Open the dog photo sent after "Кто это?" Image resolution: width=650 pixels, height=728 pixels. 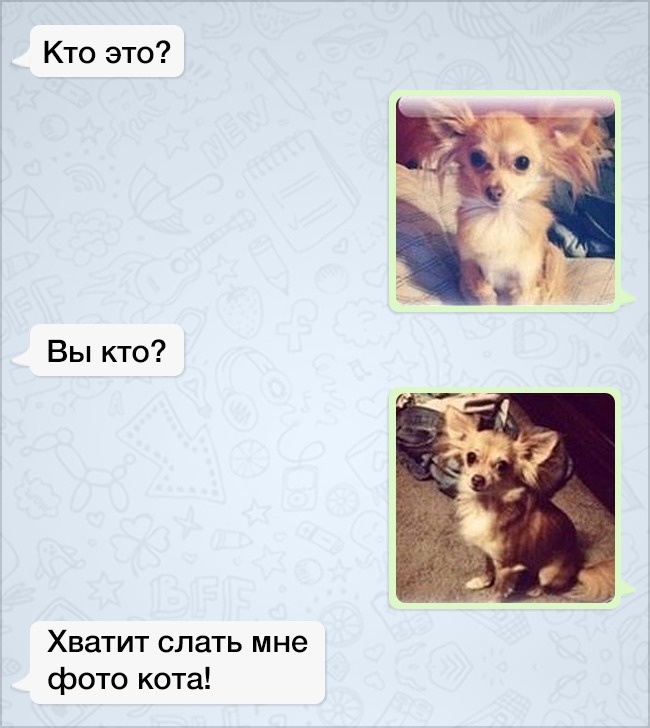point(505,200)
